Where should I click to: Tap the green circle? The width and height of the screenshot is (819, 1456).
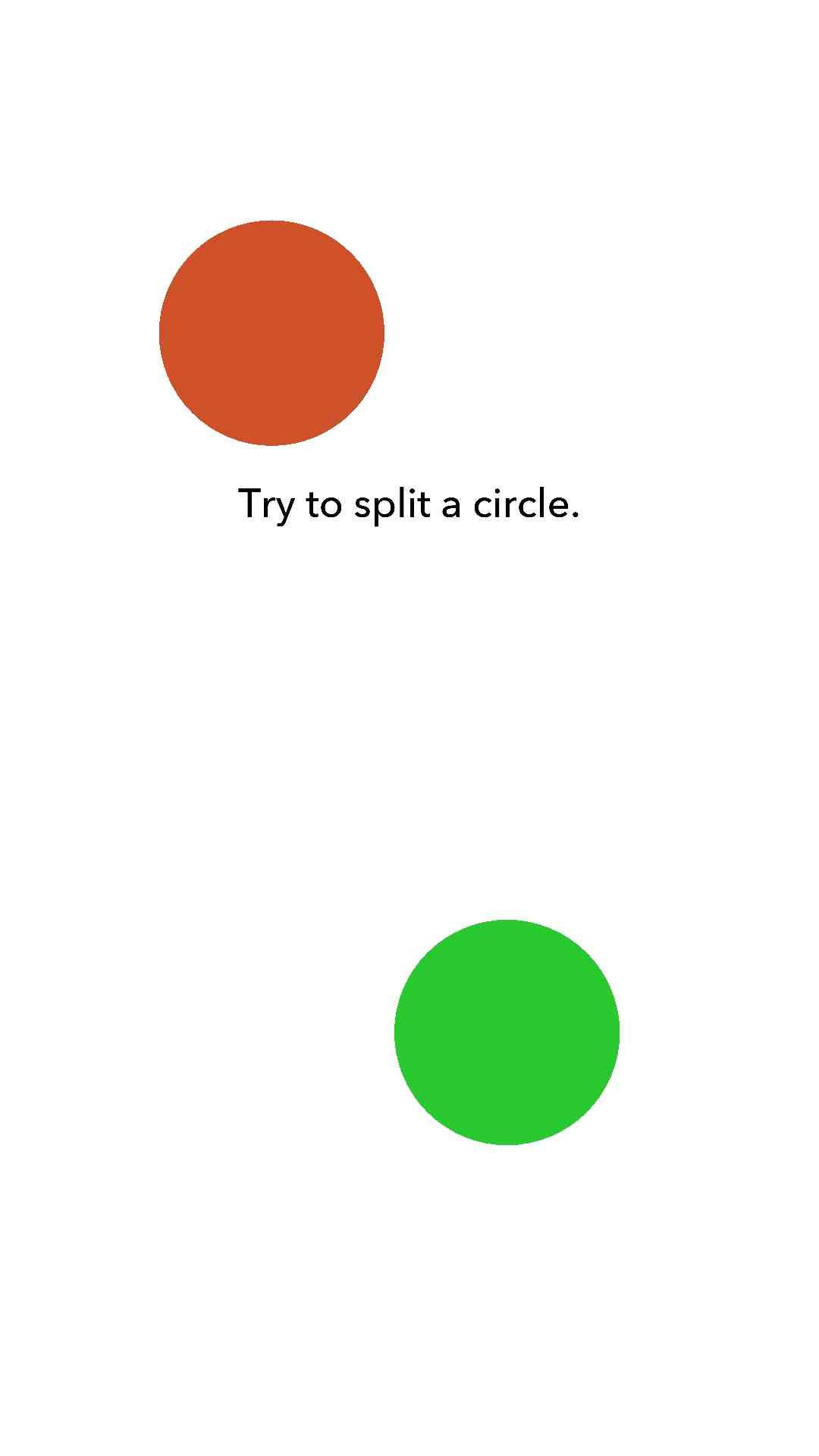507,1032
